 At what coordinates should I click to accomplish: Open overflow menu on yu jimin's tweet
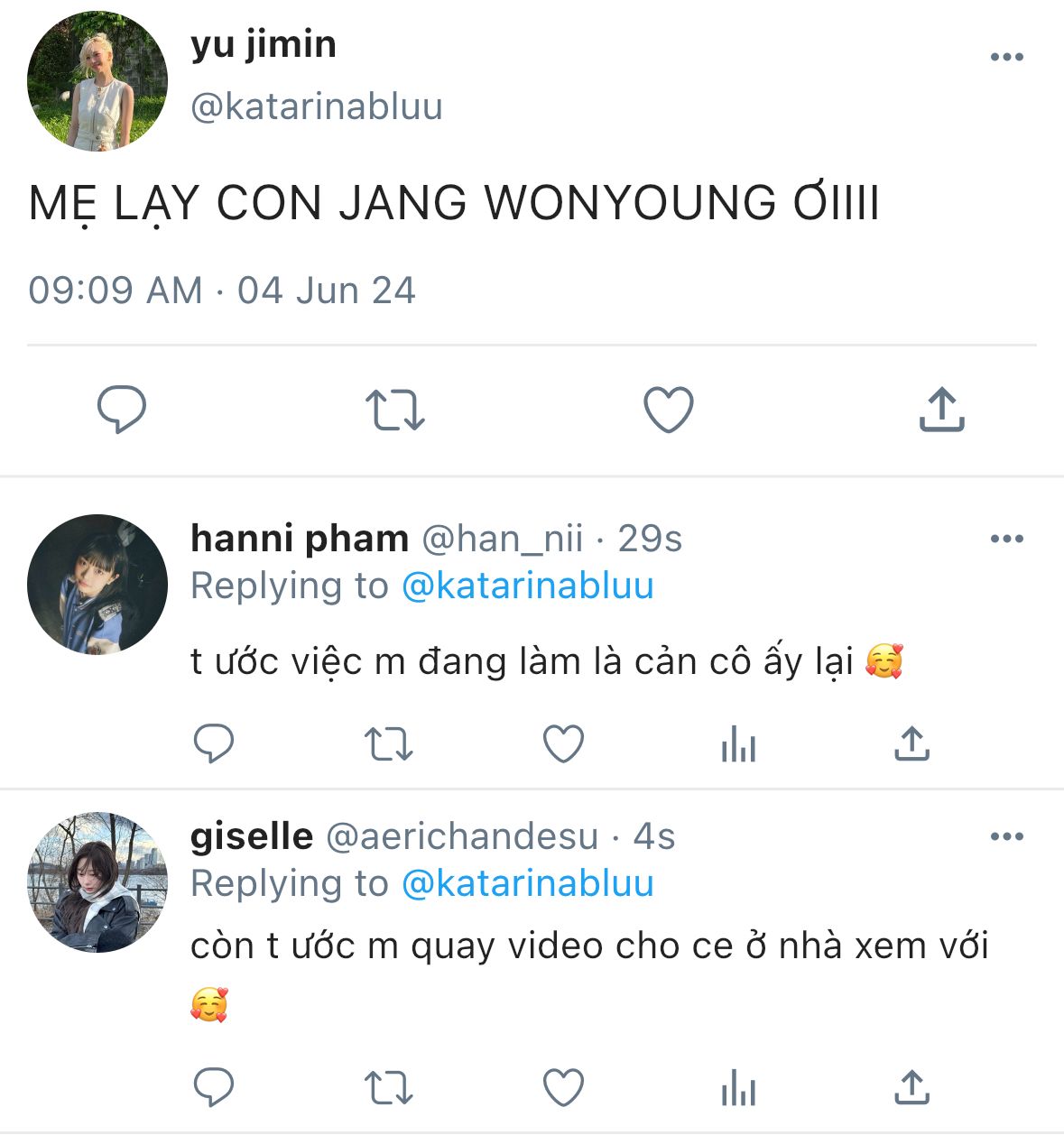[x=1005, y=57]
